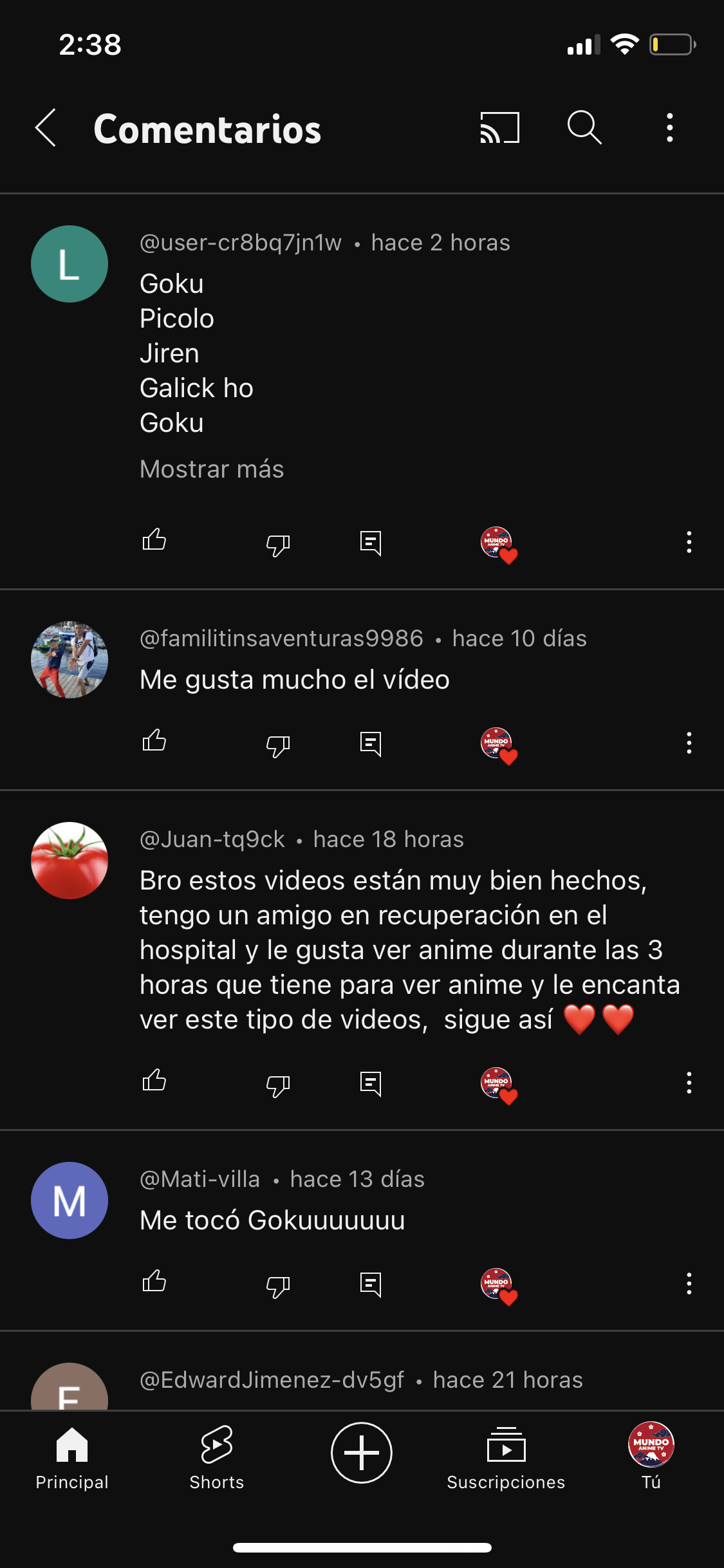Screen dimensions: 724x1568
Task: Dislike the comment by @user-cr8bq7jn1w
Action: [278, 545]
